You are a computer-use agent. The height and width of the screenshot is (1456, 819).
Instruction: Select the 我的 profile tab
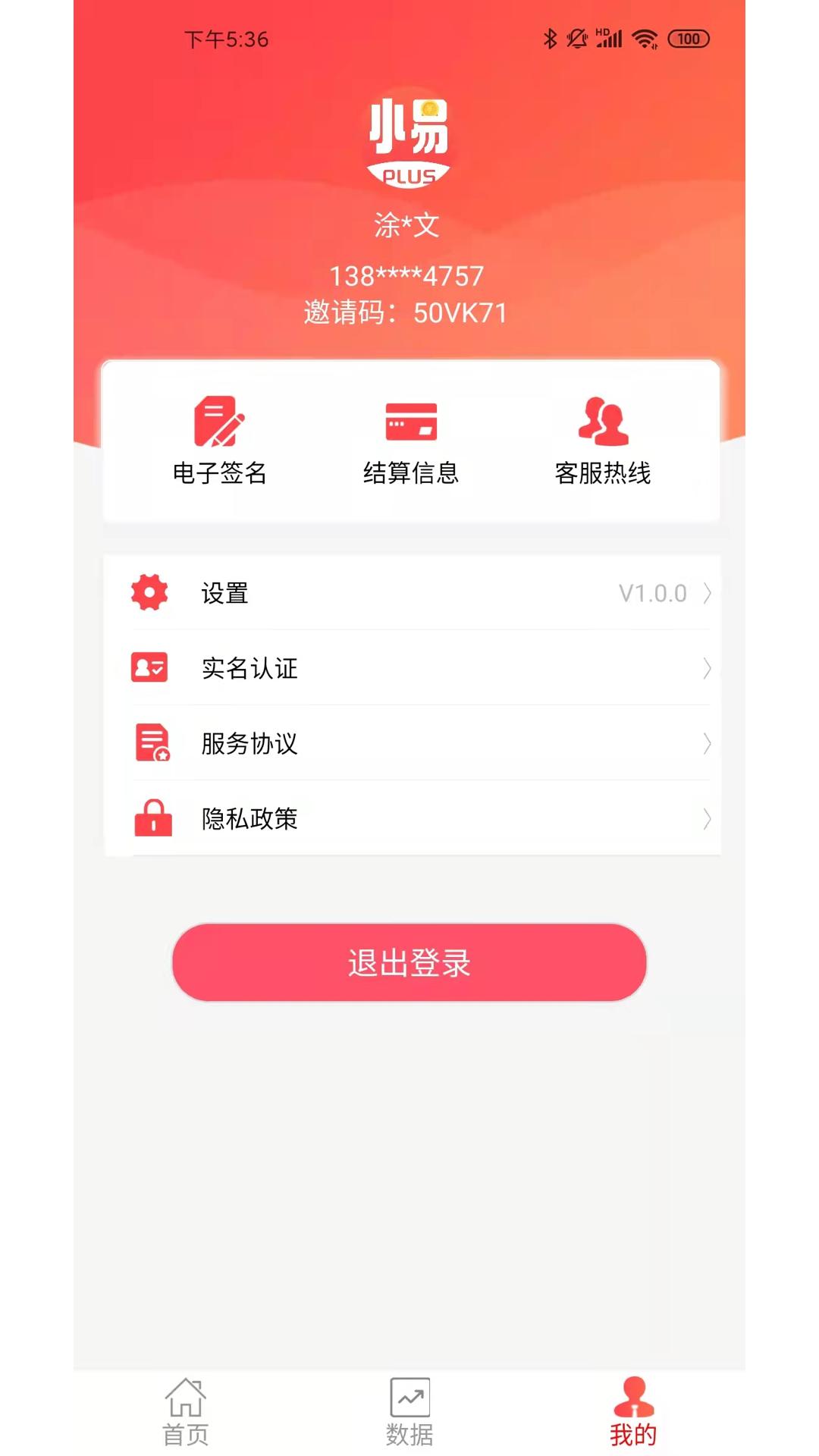634,1412
